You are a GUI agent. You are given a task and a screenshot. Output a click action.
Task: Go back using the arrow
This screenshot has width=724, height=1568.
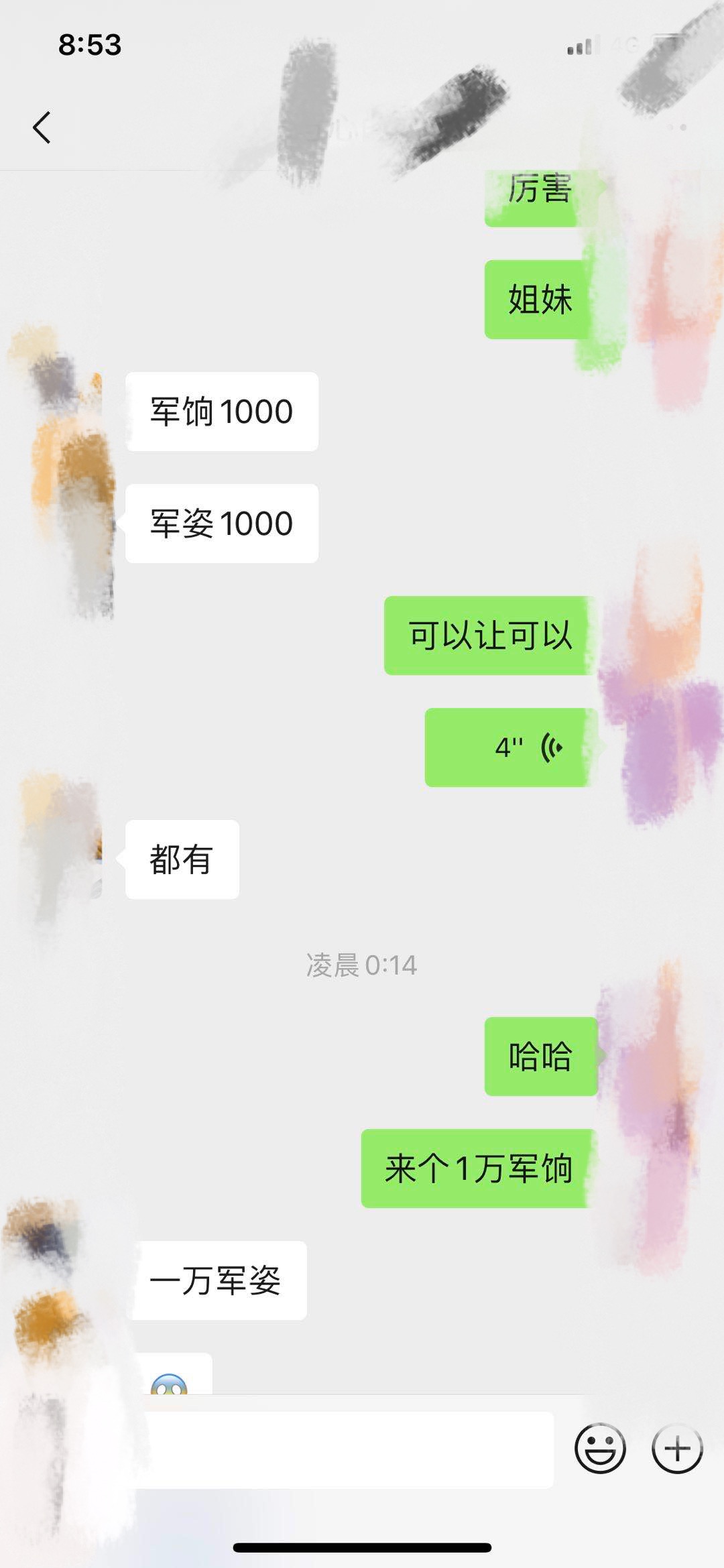[x=42, y=127]
